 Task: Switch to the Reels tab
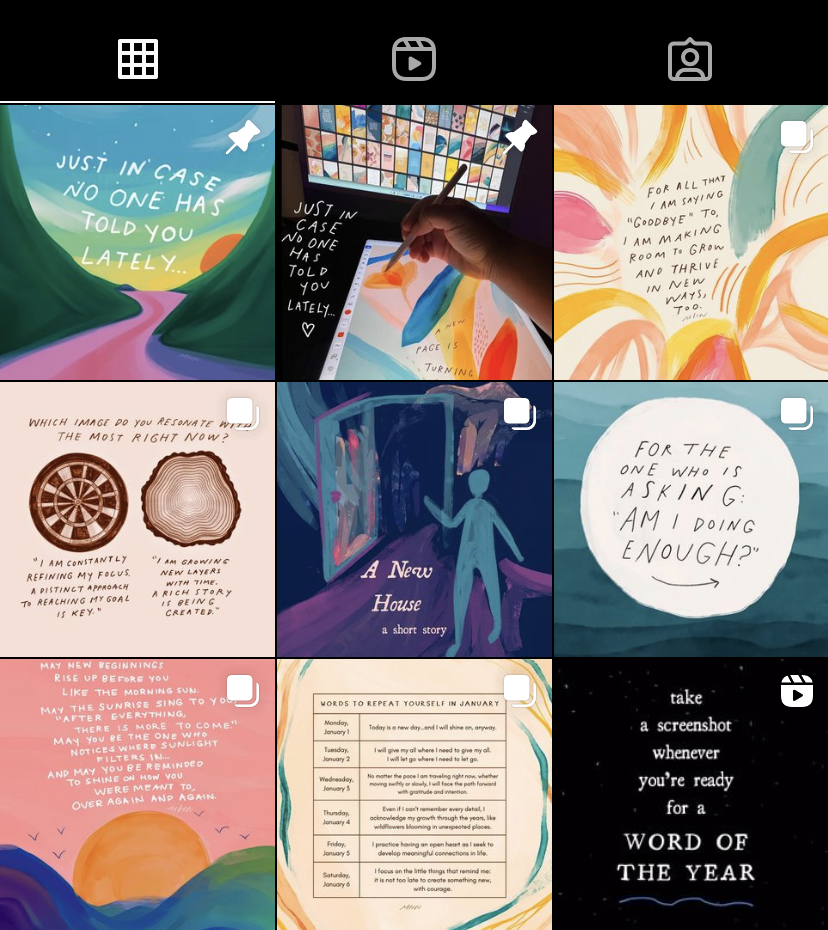tap(414, 59)
